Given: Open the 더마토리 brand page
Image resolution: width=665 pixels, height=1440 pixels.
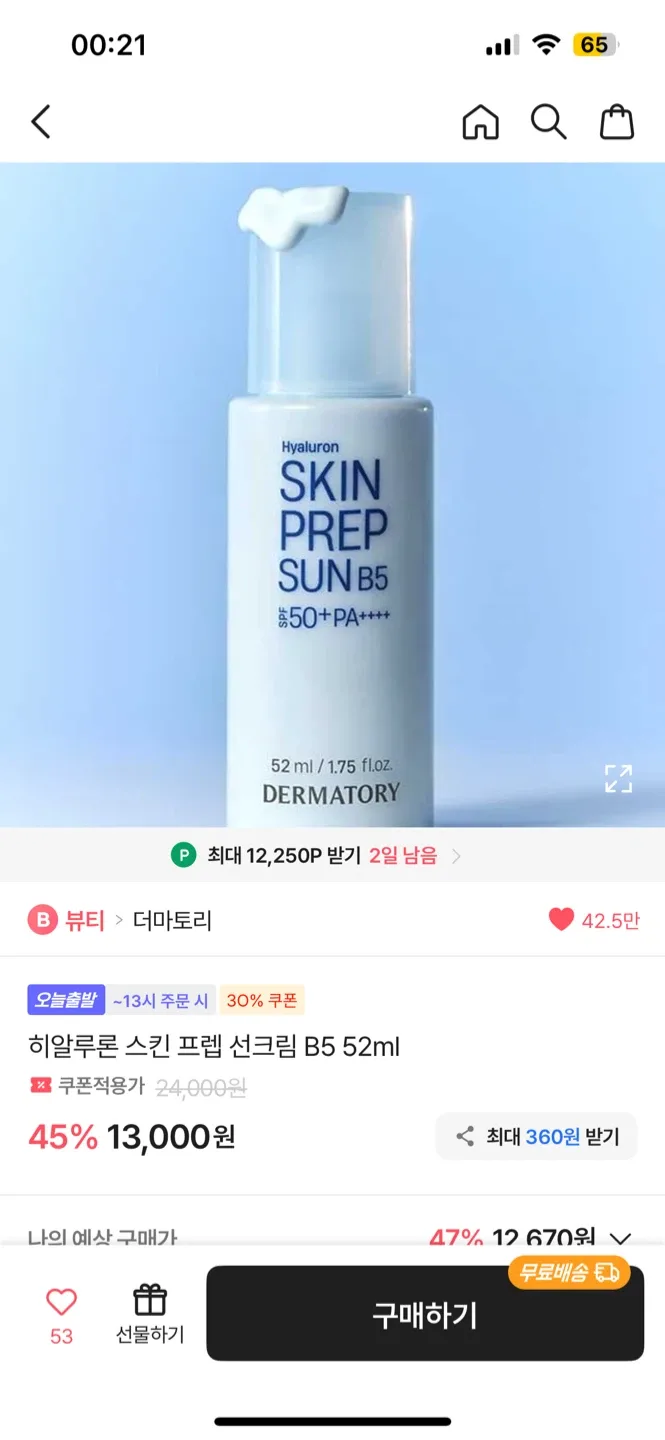Looking at the screenshot, I should 172,920.
